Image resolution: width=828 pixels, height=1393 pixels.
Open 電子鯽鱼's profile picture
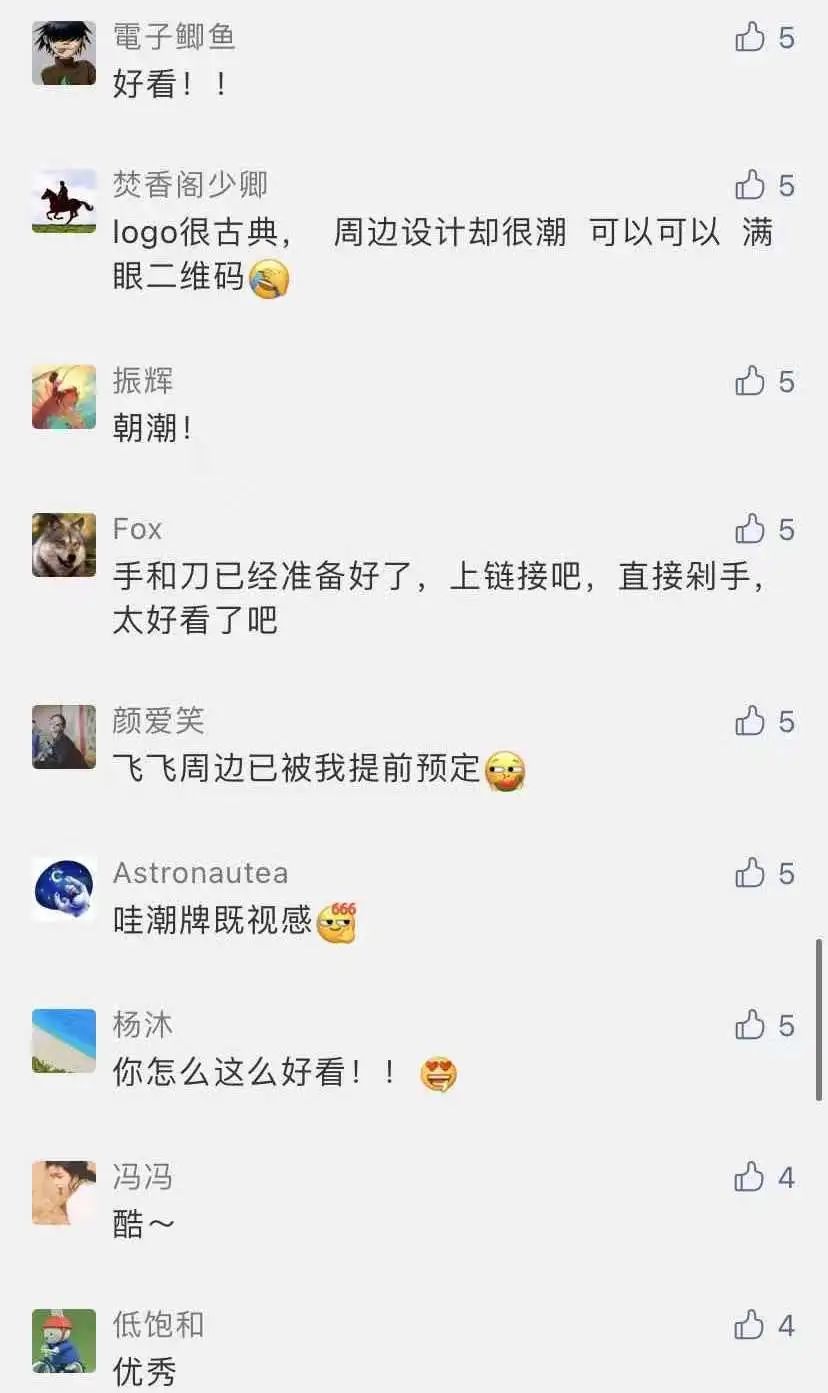click(x=64, y=53)
